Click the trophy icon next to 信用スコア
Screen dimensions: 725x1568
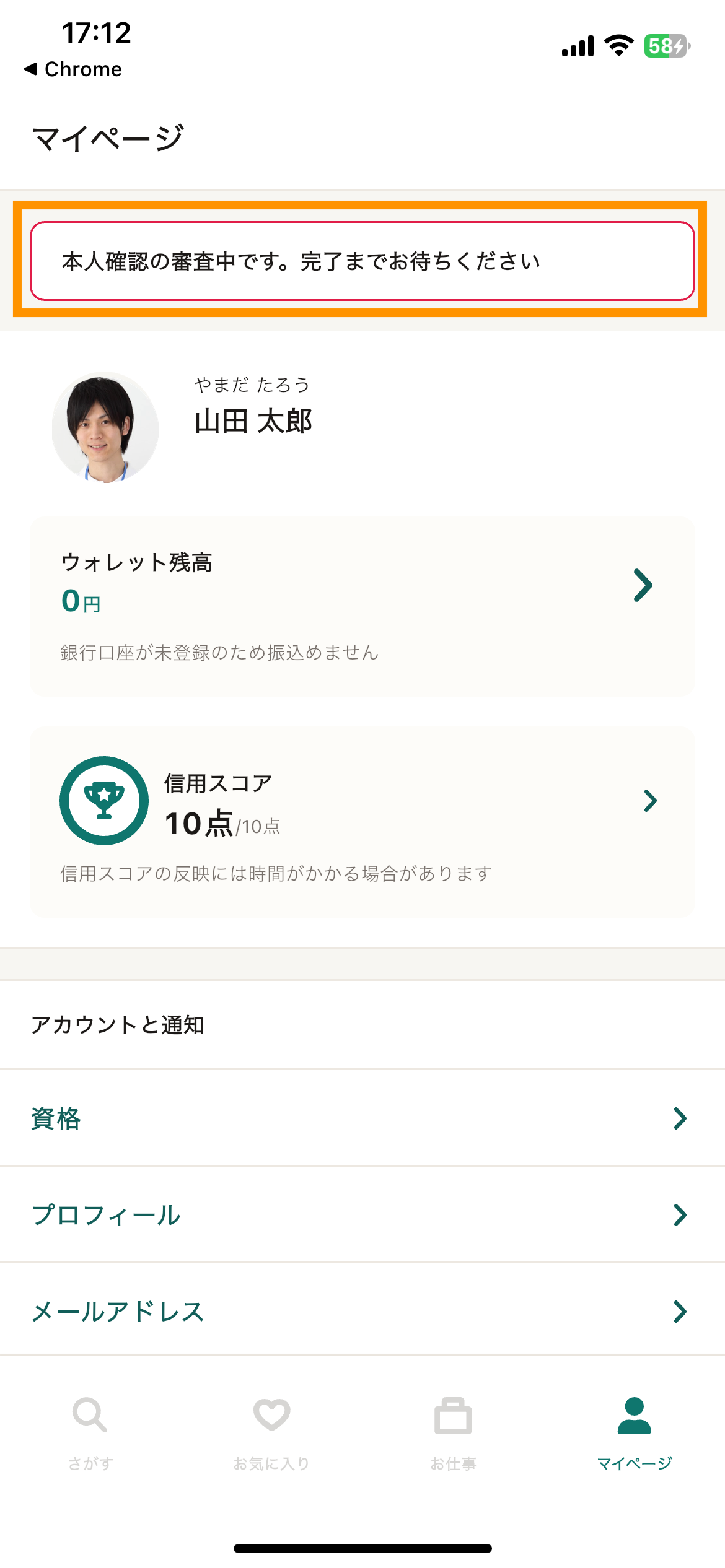tap(104, 800)
